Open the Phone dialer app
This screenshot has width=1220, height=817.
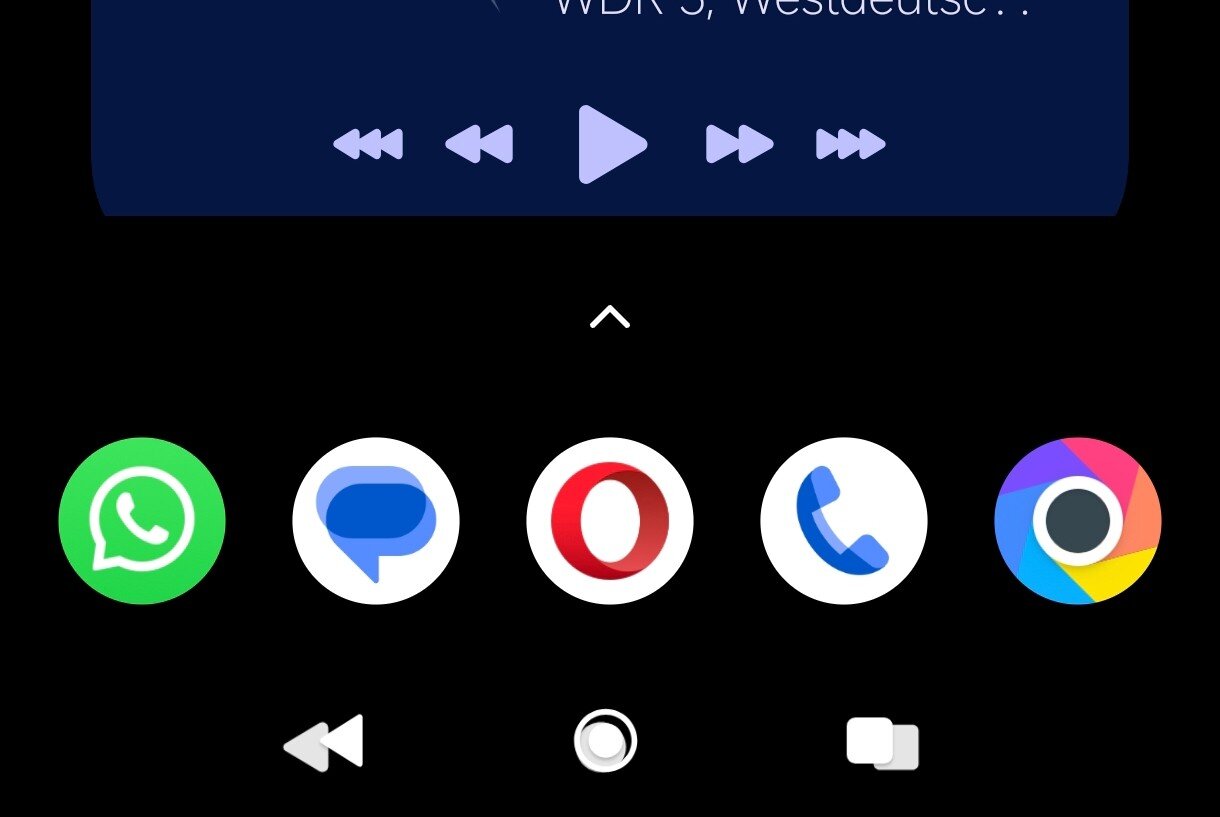click(x=844, y=521)
